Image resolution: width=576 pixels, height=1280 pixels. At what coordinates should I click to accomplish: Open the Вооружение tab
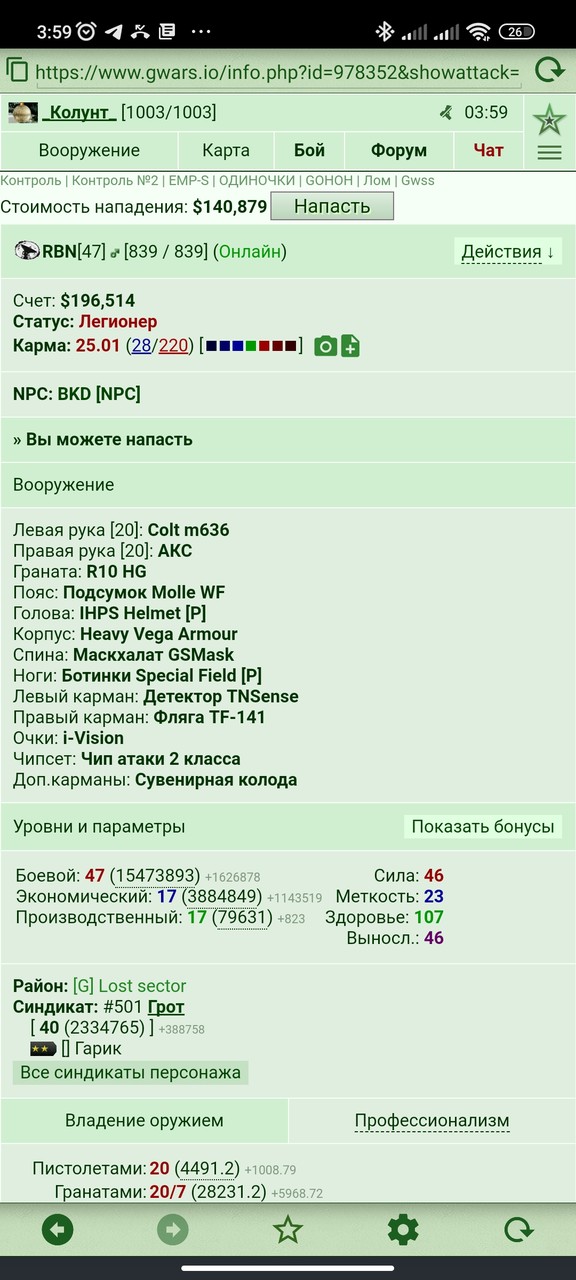[x=89, y=151]
